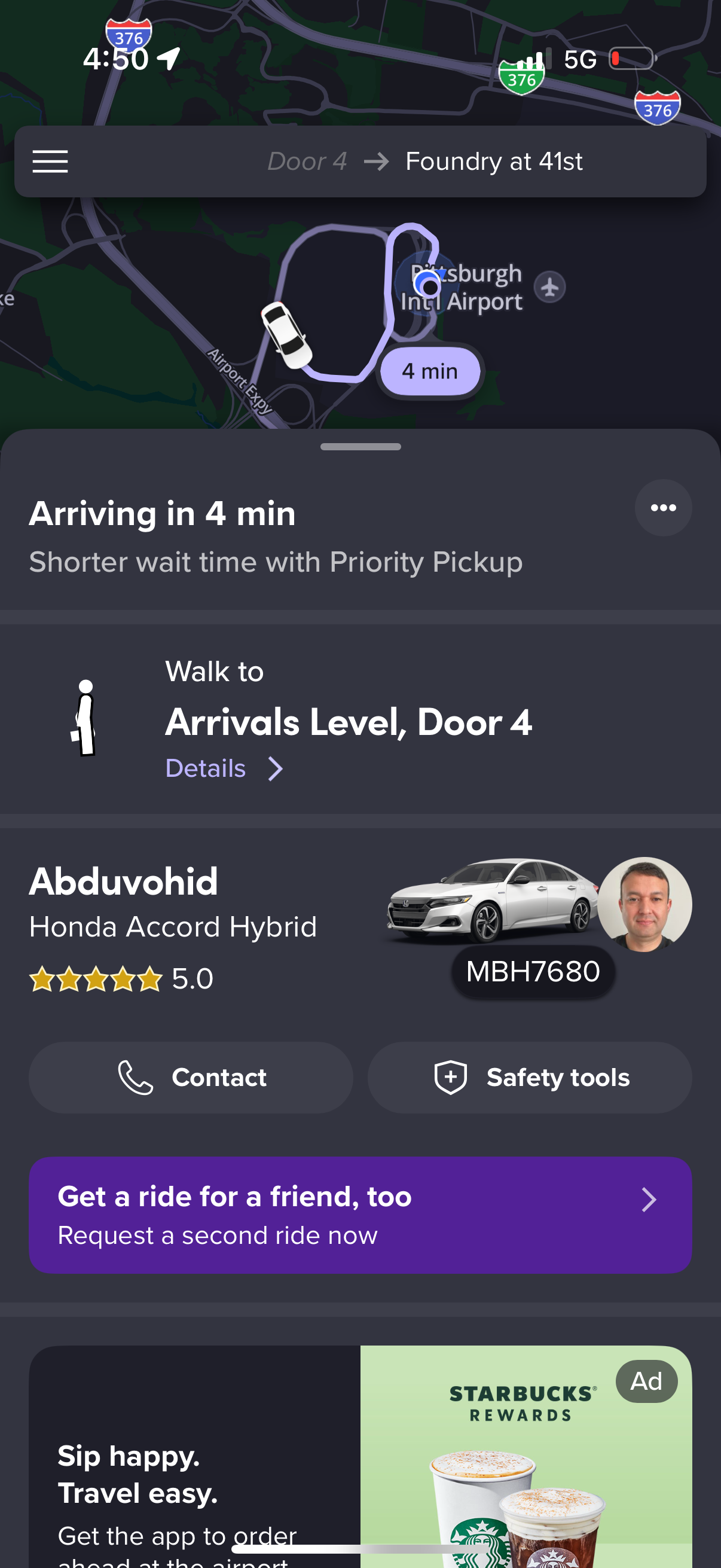Screen dimensions: 721x1568
Task: Open Safety tools via the shield icon
Action: coord(451,1077)
